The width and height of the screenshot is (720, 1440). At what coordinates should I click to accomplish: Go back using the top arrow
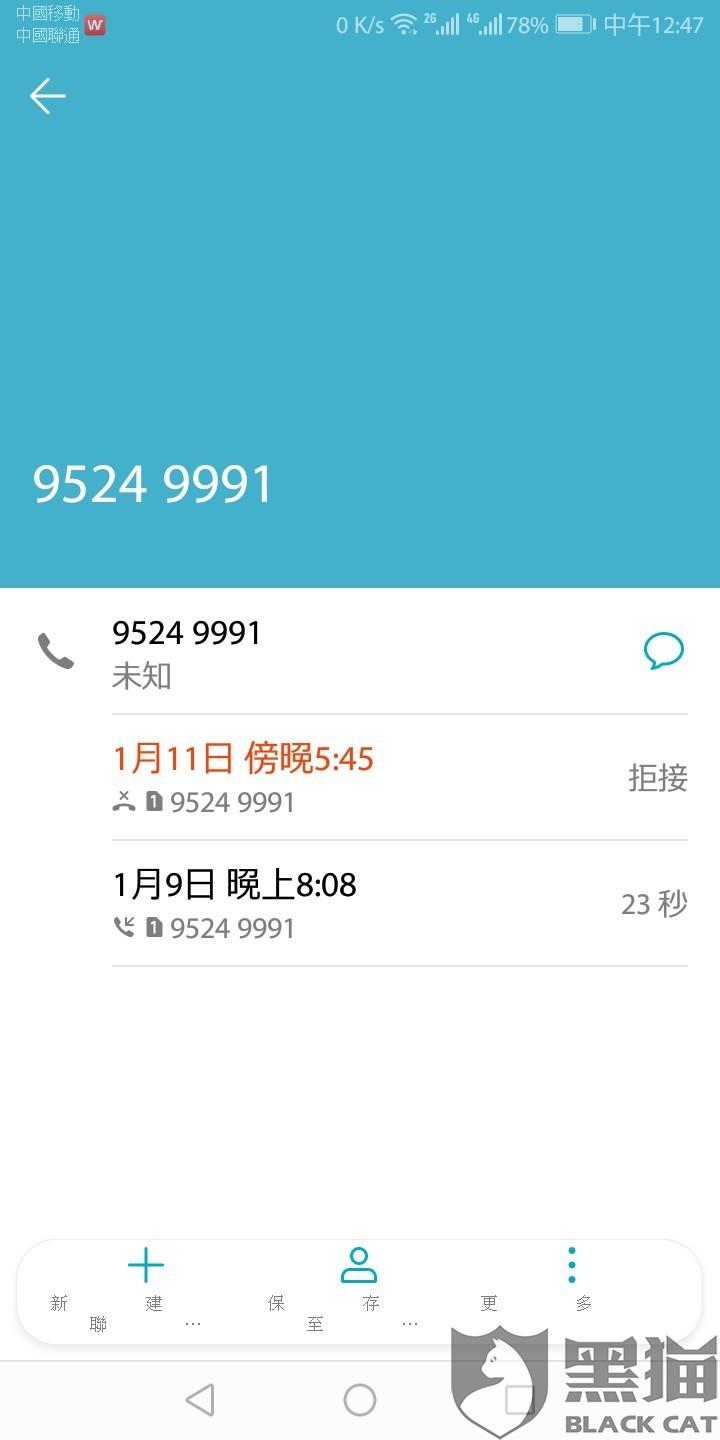click(x=47, y=97)
